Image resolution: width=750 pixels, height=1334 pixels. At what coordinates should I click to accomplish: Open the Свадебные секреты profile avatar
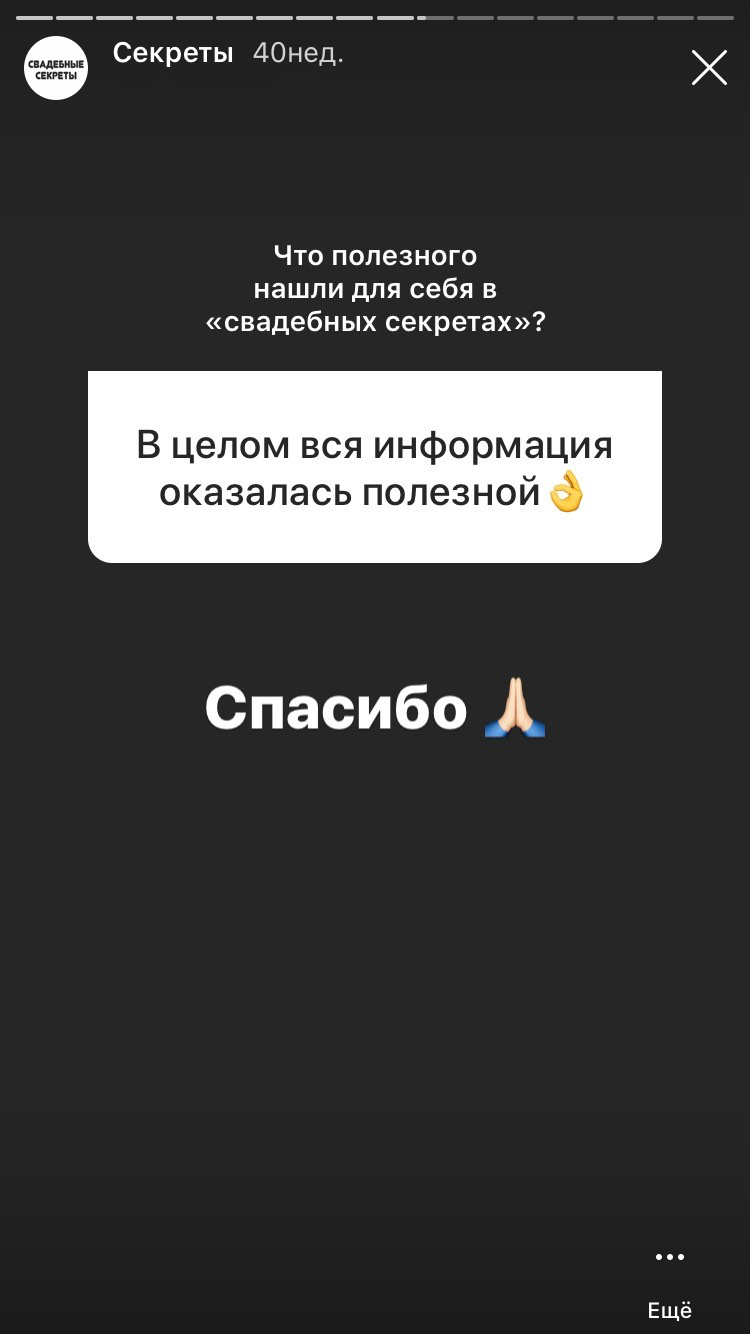55,68
